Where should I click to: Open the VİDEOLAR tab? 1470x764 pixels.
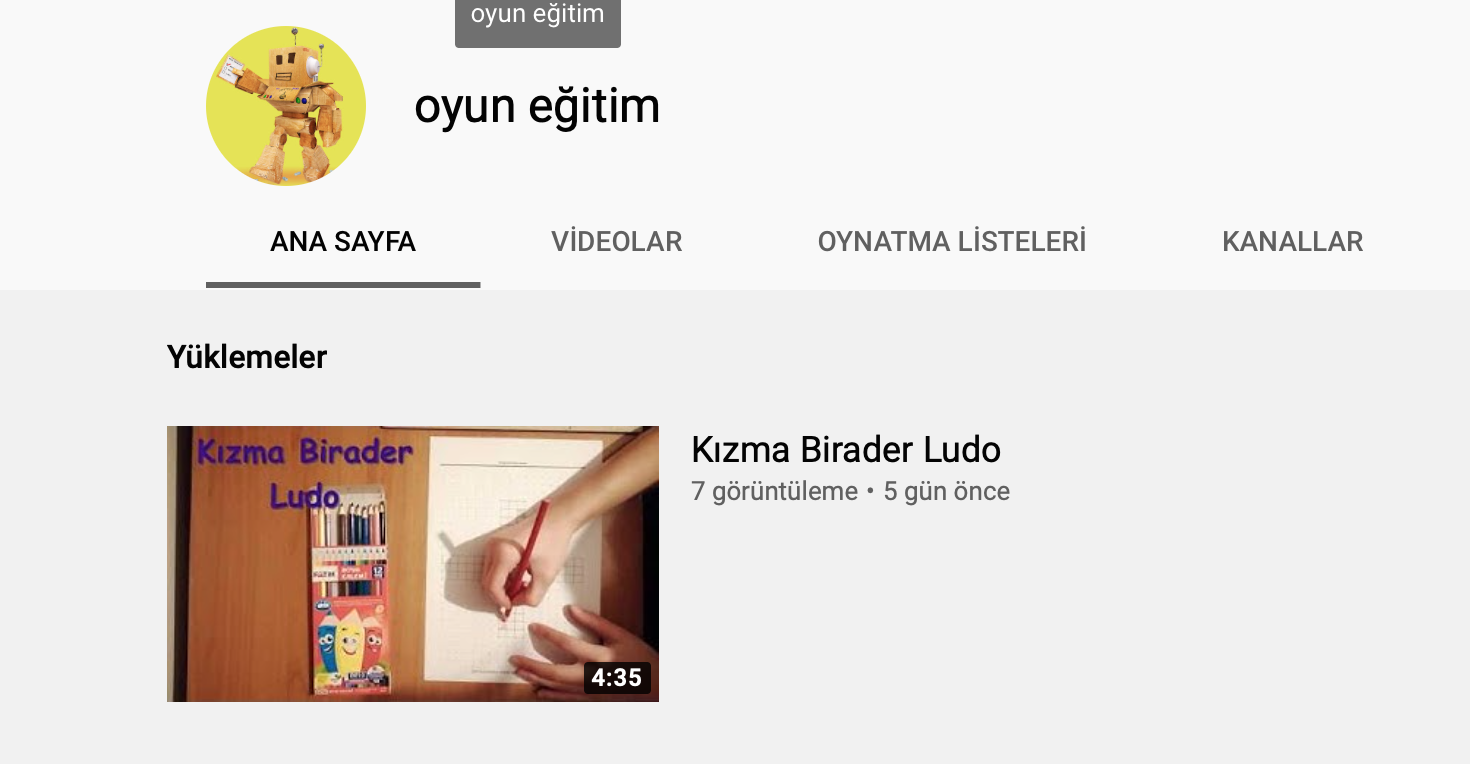pos(616,242)
